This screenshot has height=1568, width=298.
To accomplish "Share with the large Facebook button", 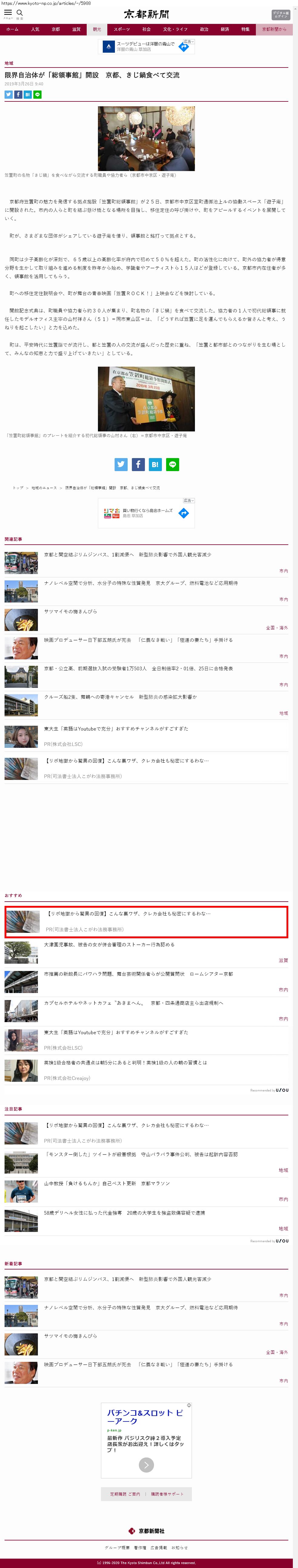I will click(138, 464).
